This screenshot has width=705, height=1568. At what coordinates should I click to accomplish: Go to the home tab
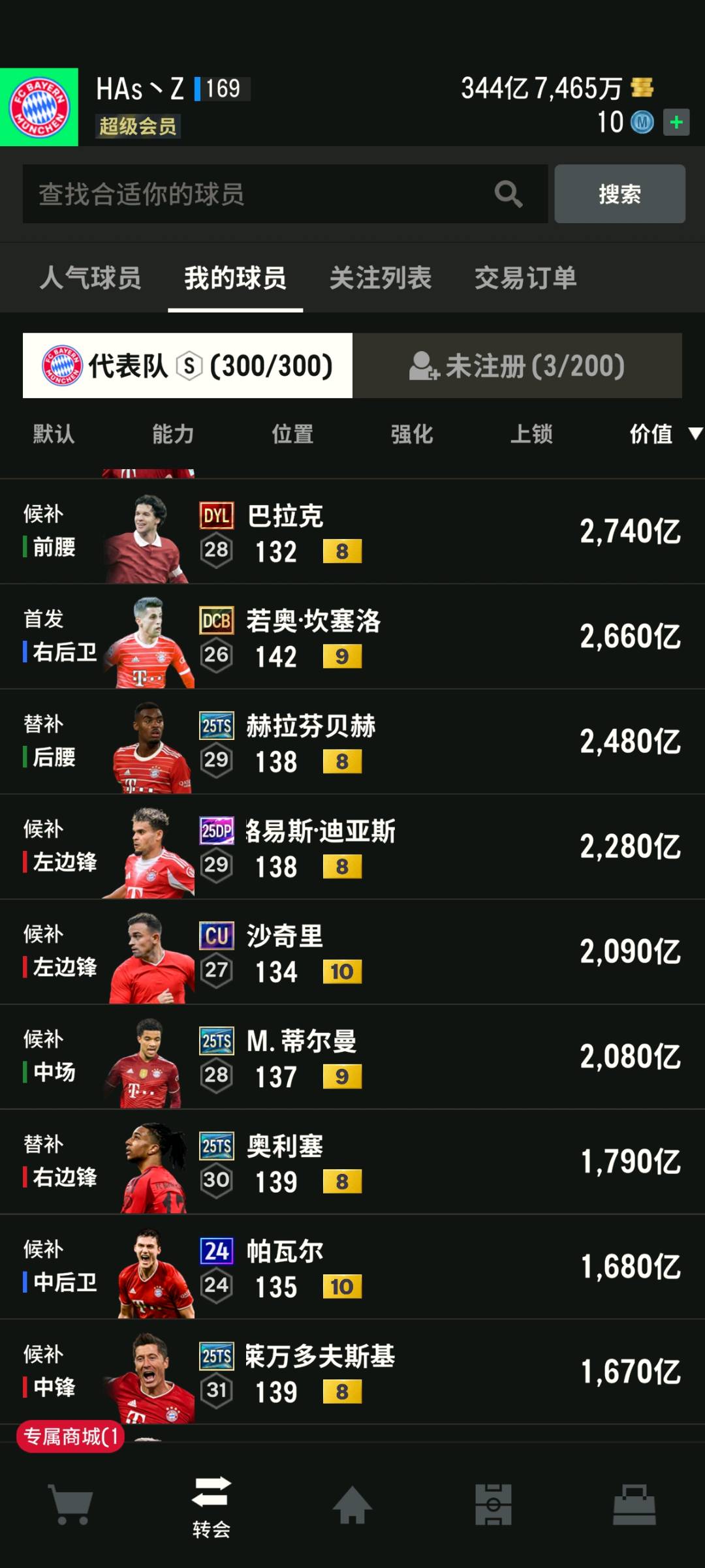coord(352,1504)
